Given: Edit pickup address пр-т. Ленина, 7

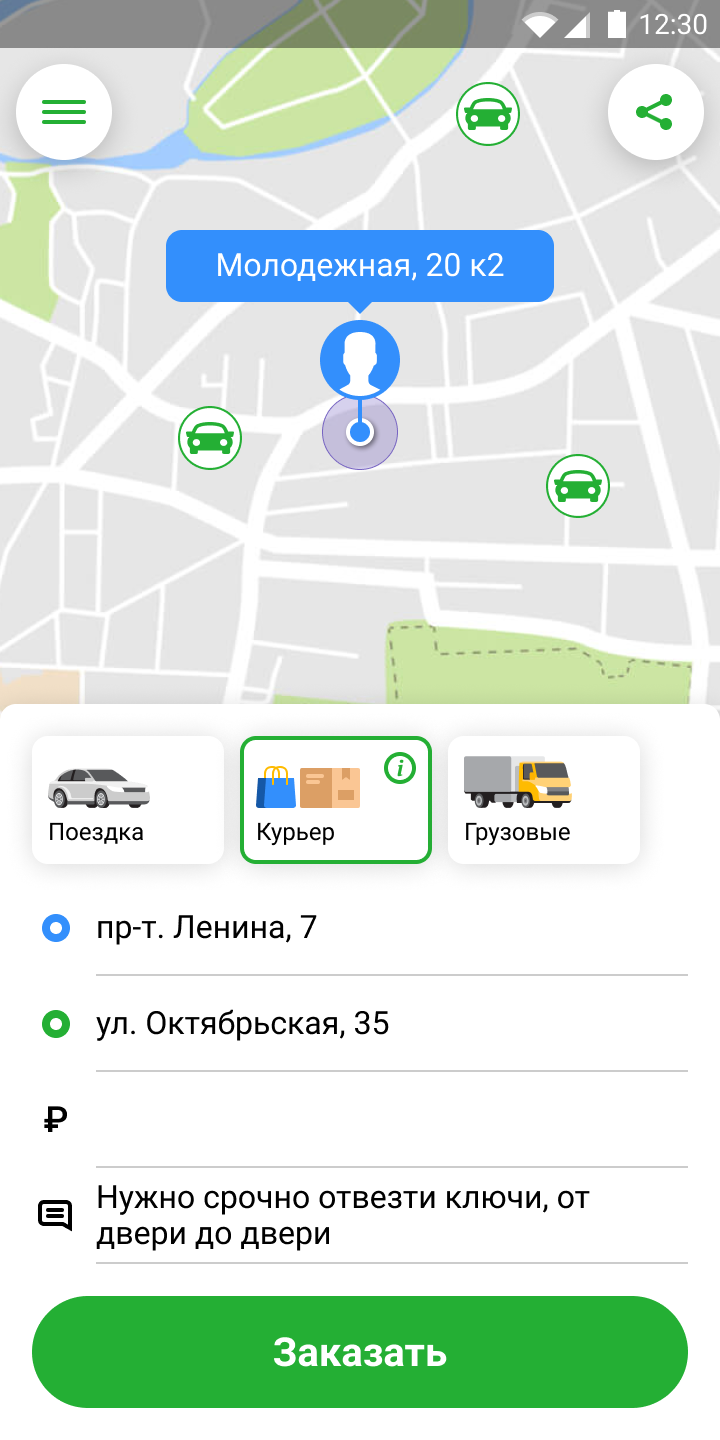Looking at the screenshot, I should [x=390, y=929].
